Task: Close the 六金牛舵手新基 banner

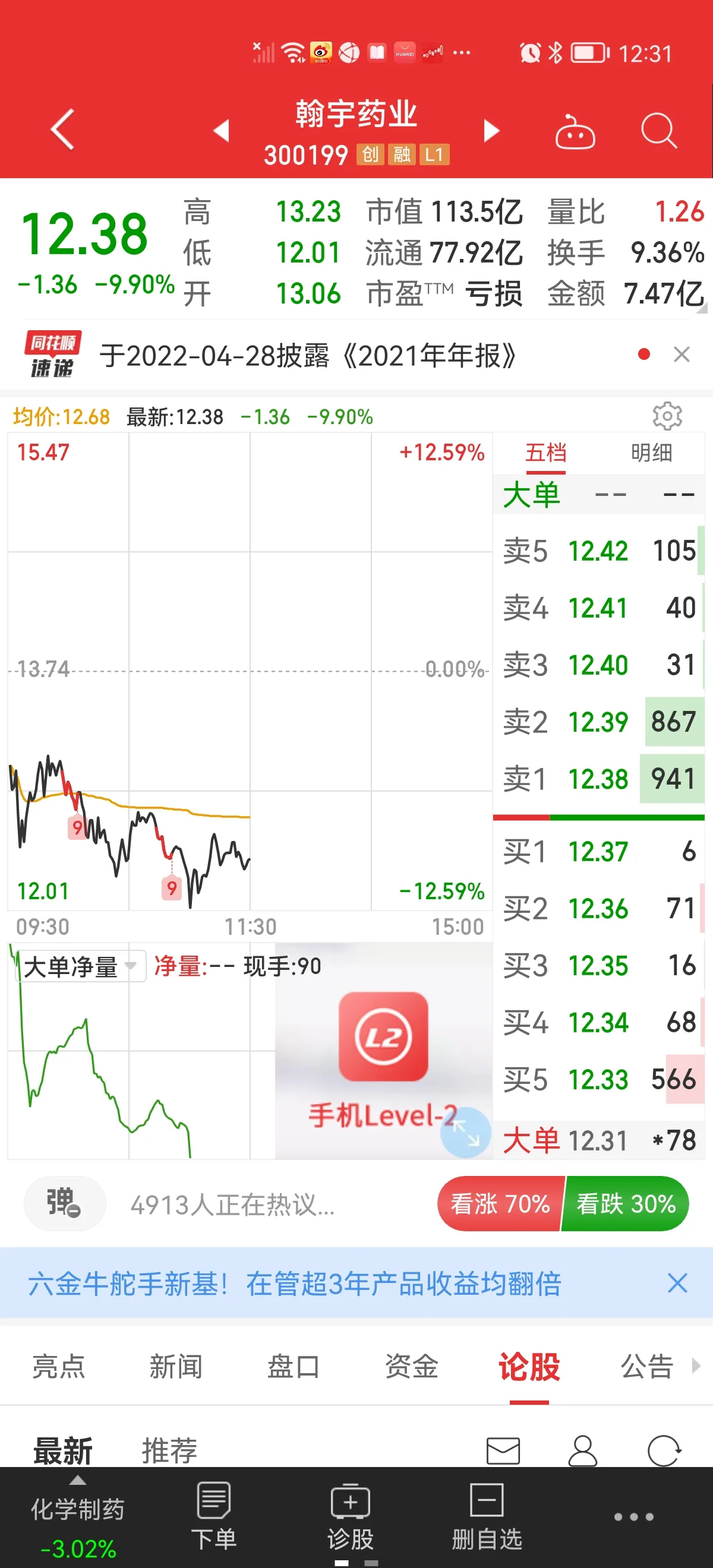Action: point(677,1283)
